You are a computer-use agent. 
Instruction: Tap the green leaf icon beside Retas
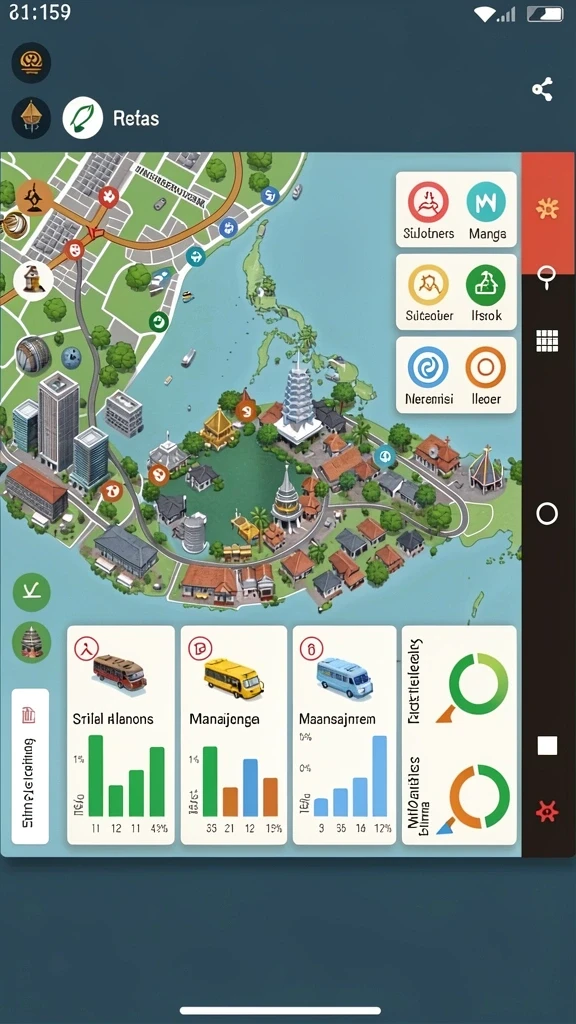tap(82, 118)
